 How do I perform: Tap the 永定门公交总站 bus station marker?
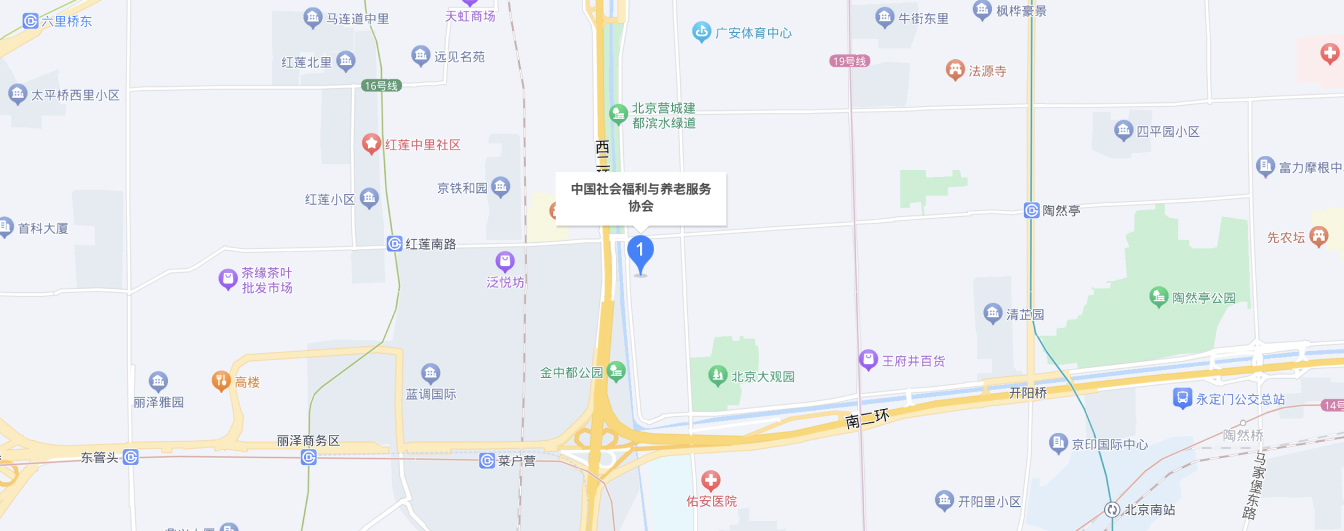tap(1183, 398)
